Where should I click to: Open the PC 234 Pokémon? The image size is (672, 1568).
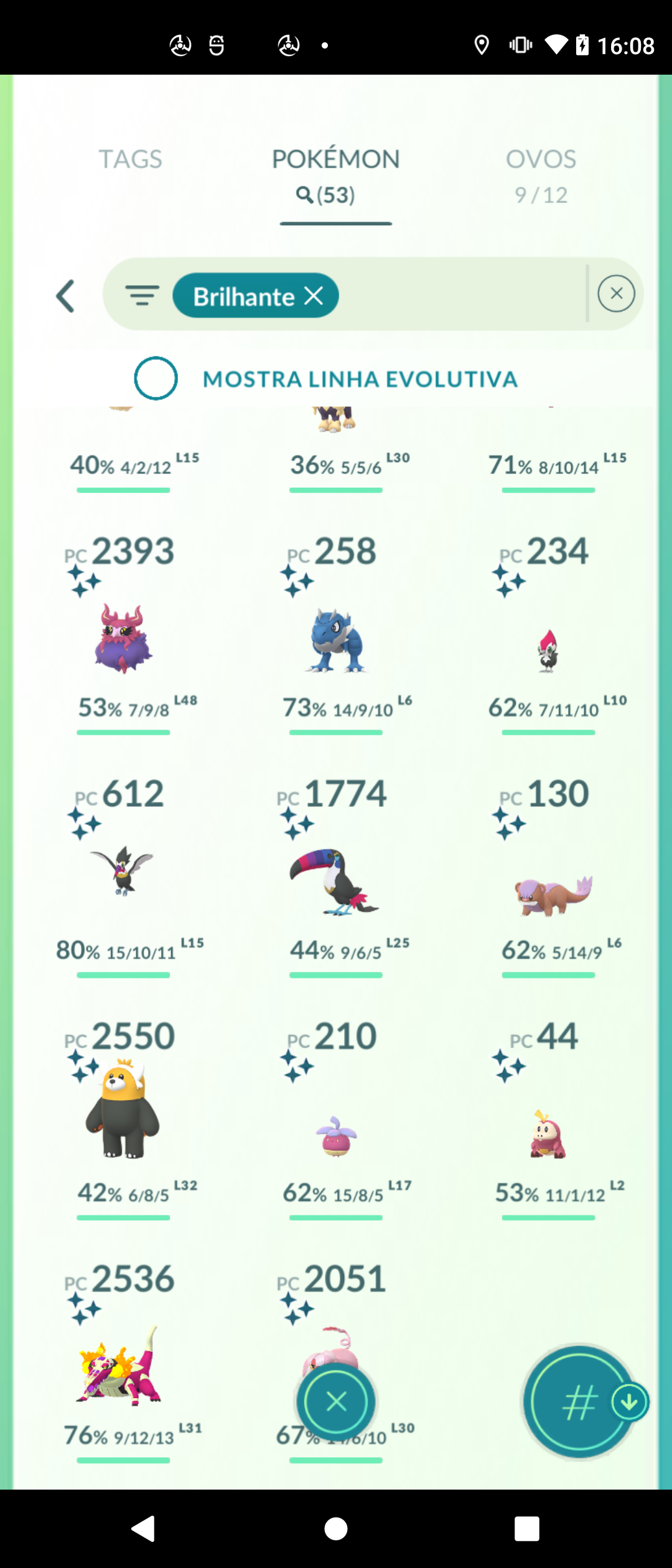548,650
